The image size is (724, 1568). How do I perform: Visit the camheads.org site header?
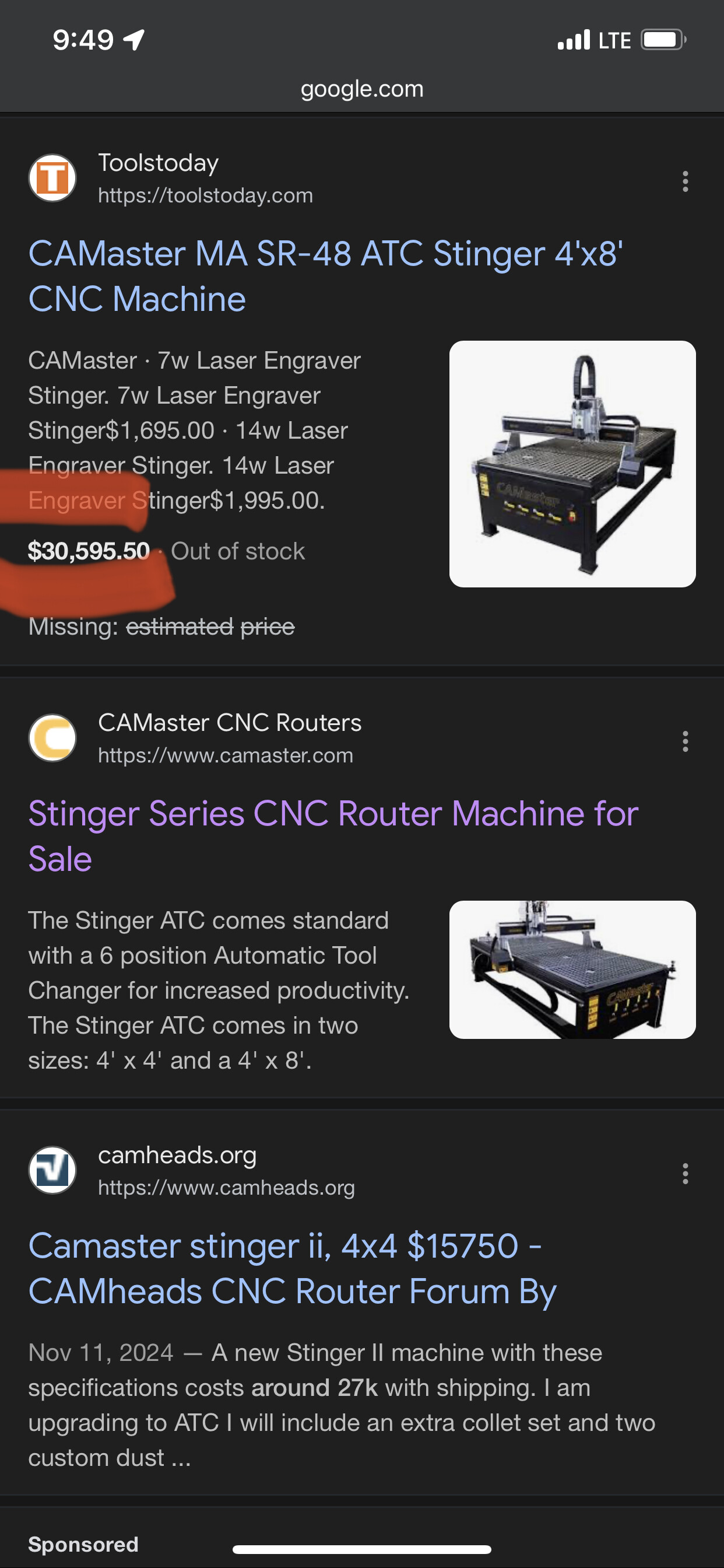pos(192,1171)
